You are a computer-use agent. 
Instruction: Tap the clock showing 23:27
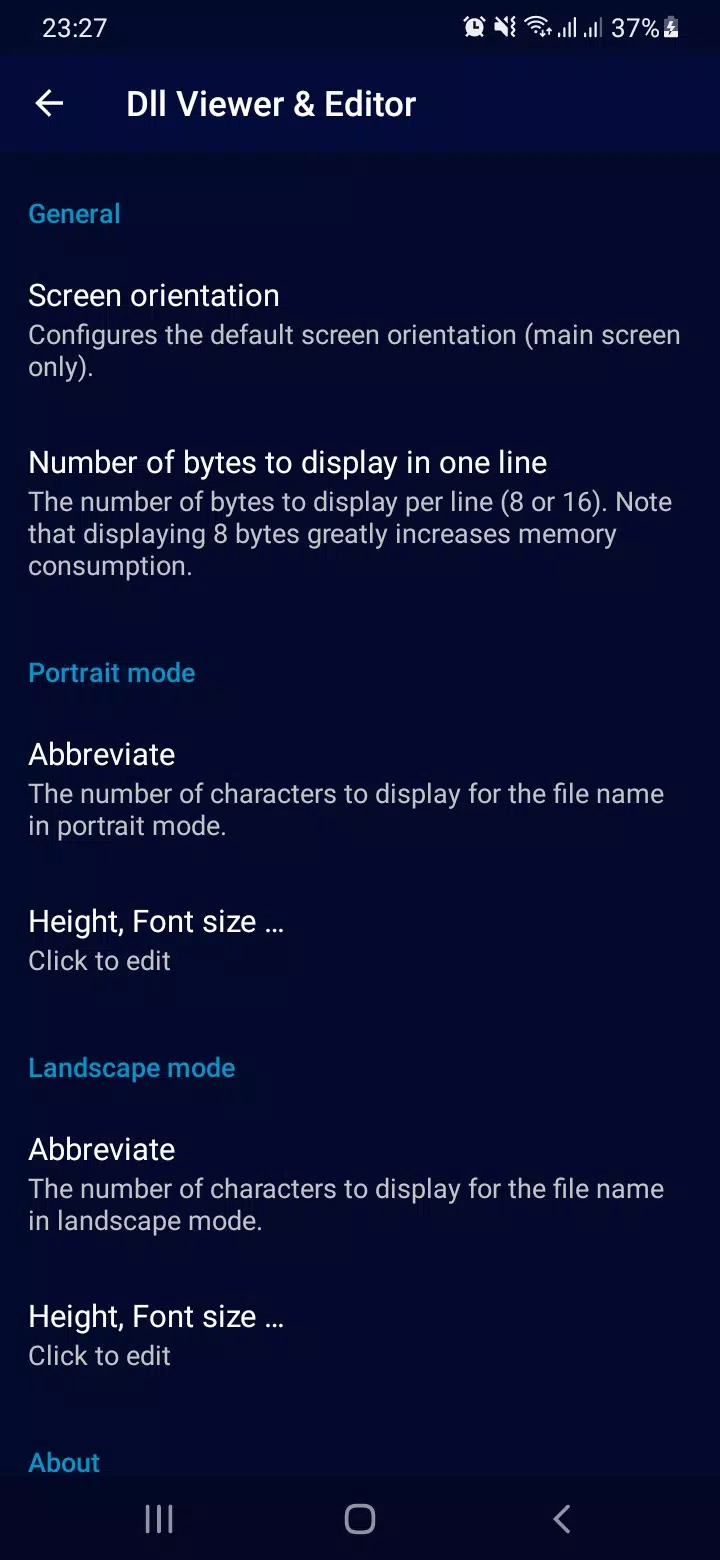[70, 27]
